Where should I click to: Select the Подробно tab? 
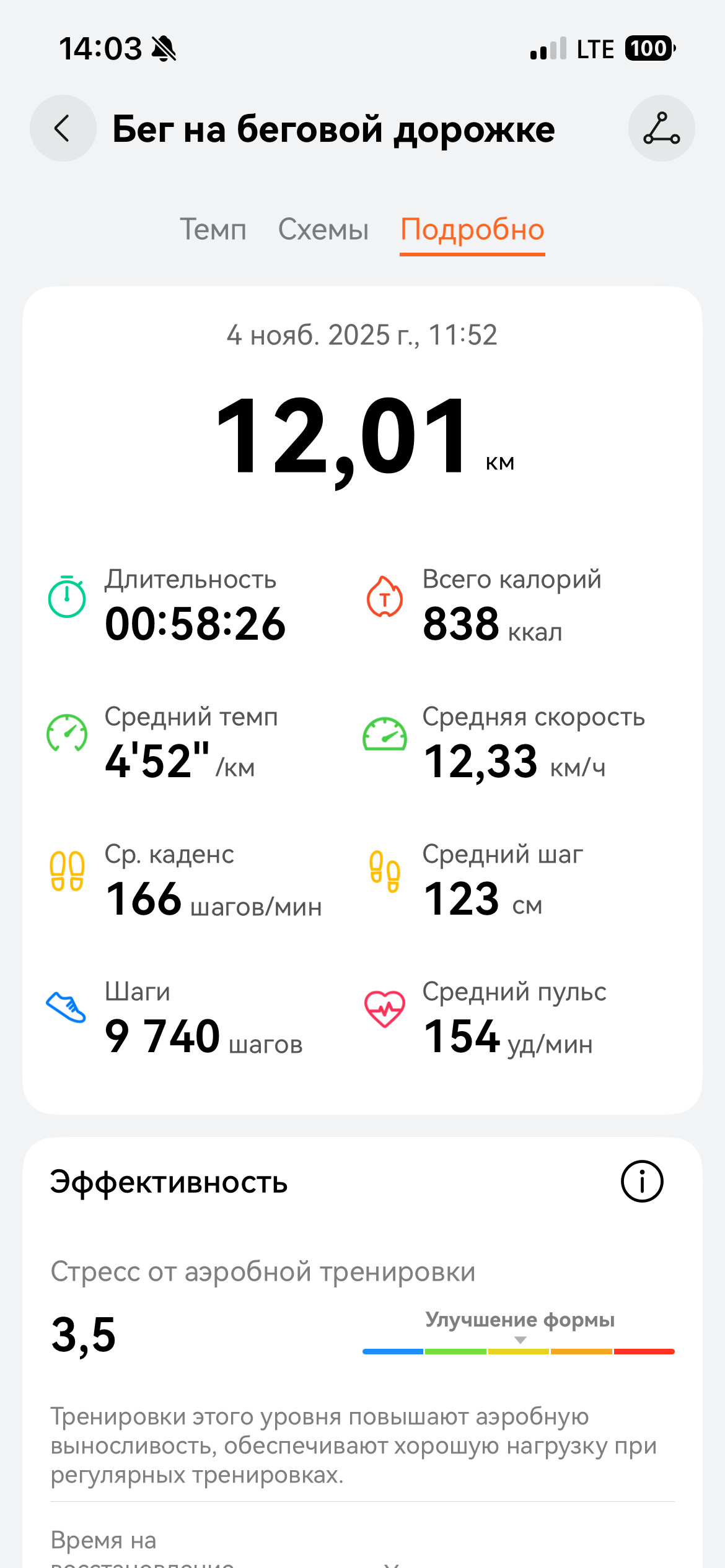(472, 230)
